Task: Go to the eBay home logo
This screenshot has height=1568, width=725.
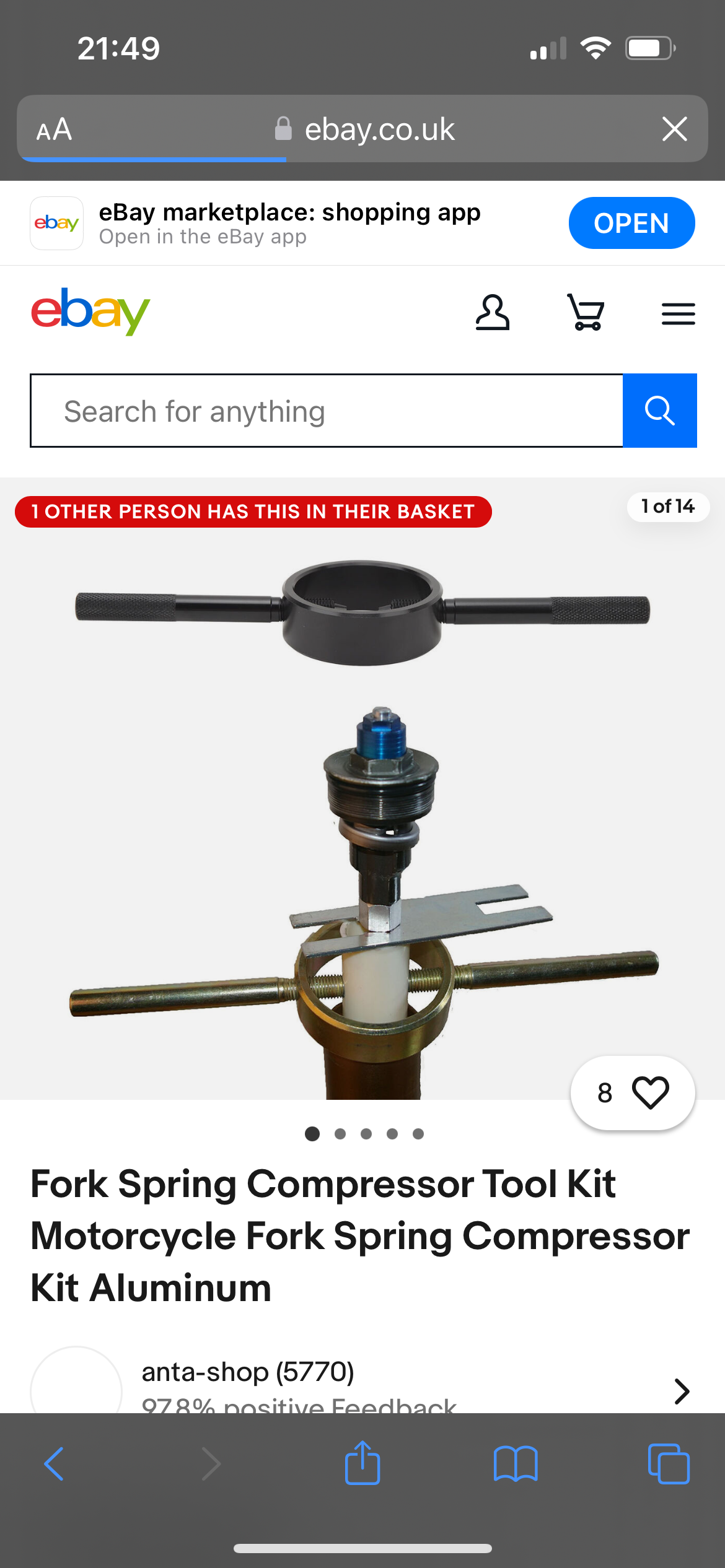Action: 90,311
